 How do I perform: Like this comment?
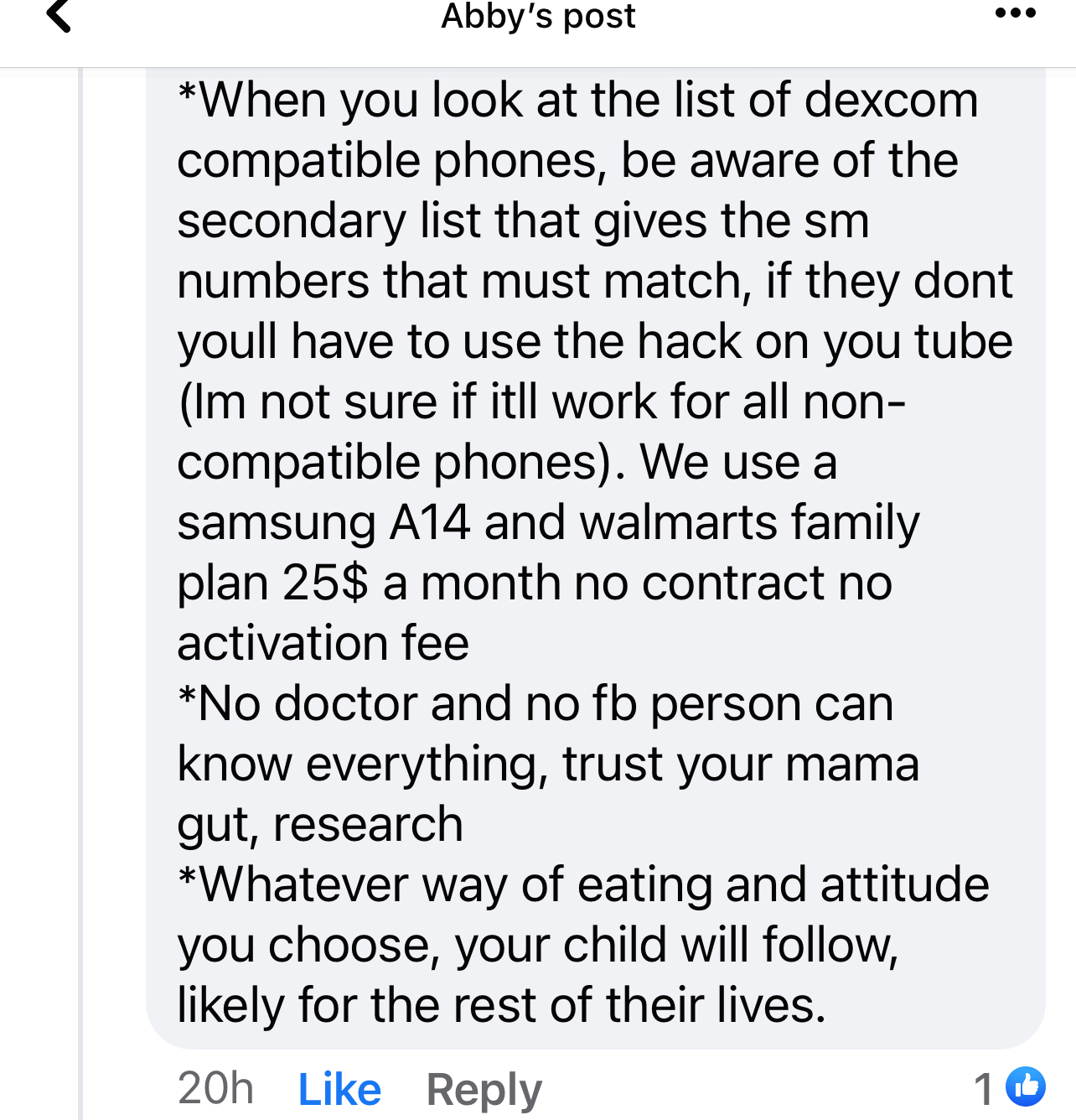click(x=339, y=1089)
